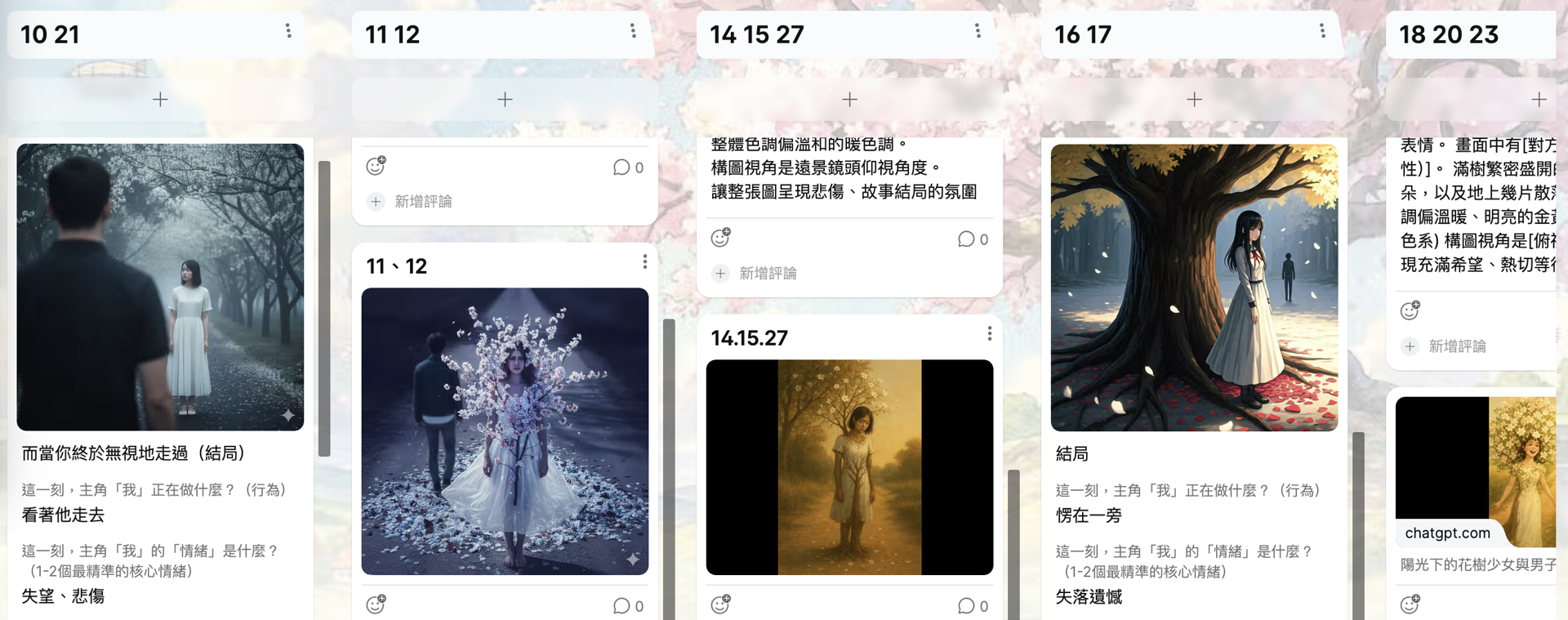Add a new post under column 16 17

point(1194,100)
